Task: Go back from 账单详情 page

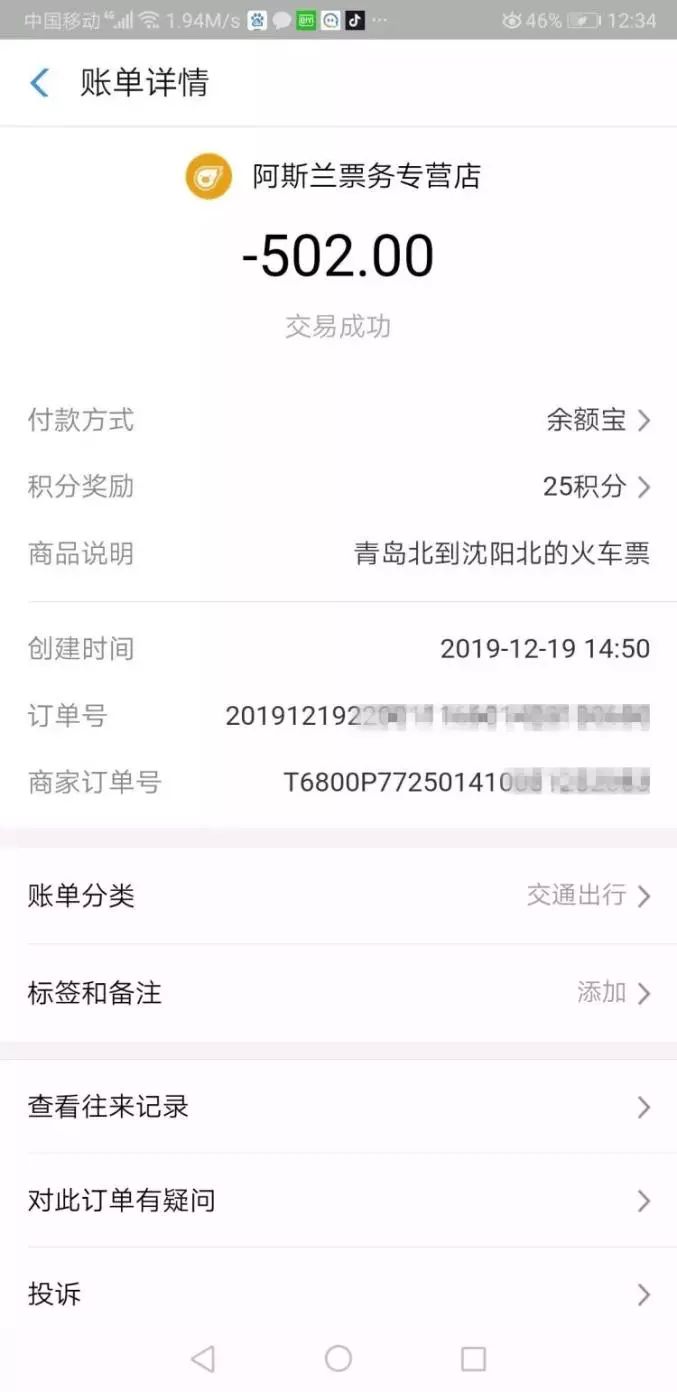Action: tap(40, 83)
